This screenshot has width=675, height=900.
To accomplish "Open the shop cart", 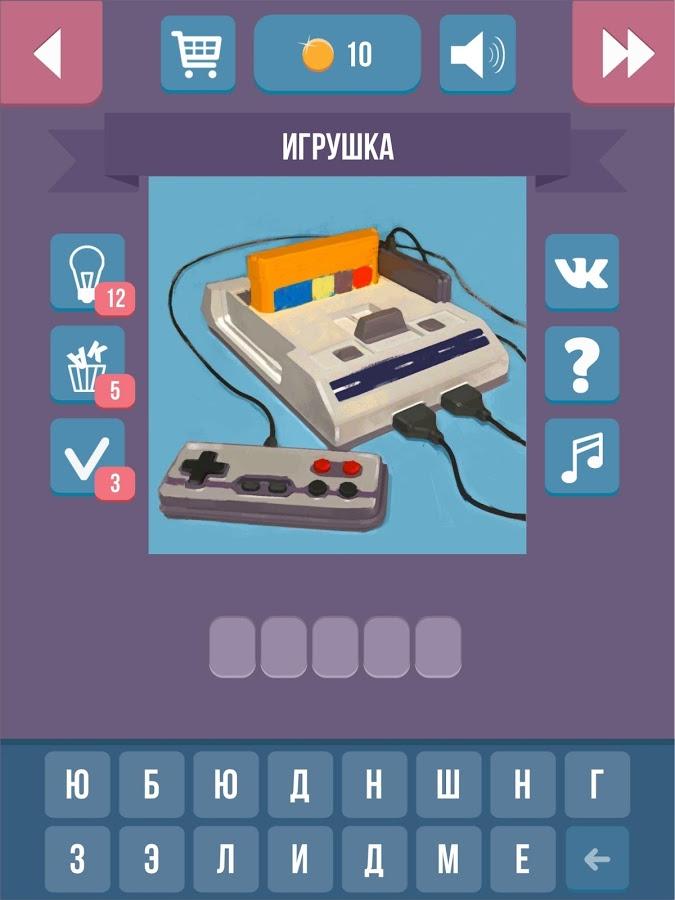I will (x=198, y=53).
